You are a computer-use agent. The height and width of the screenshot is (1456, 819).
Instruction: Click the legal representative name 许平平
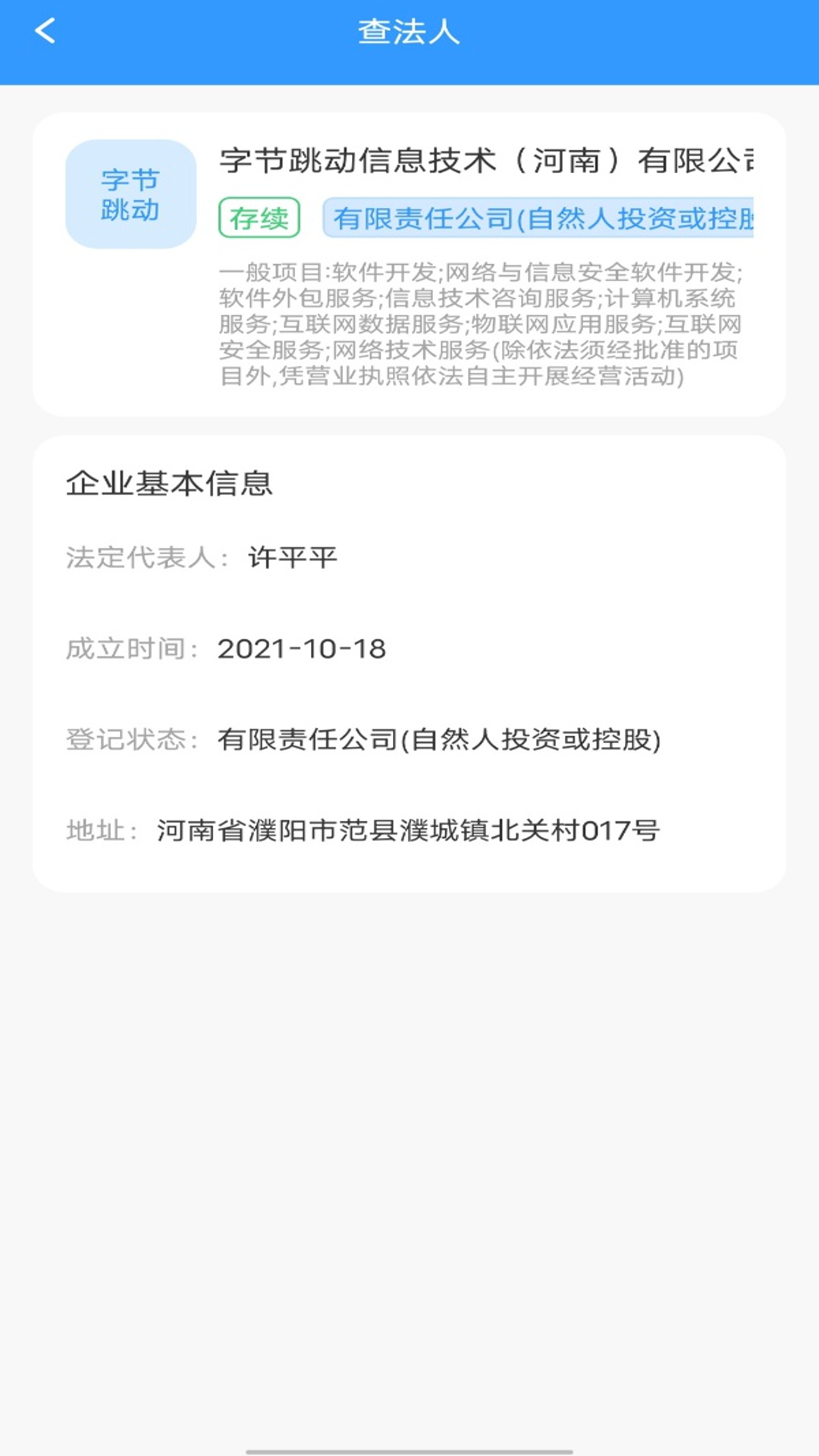[291, 557]
